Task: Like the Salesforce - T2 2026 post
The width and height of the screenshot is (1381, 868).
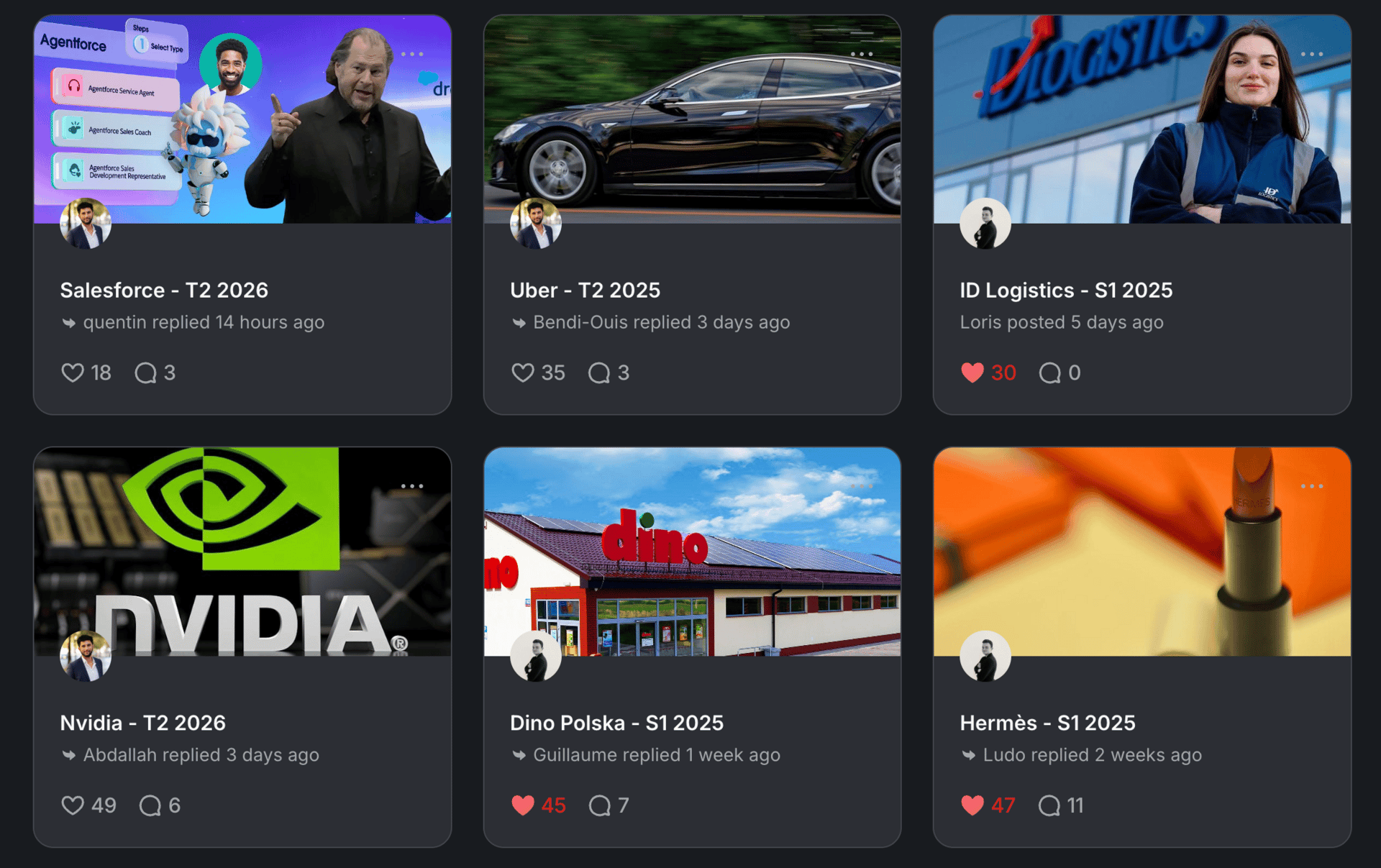Action: tap(73, 373)
